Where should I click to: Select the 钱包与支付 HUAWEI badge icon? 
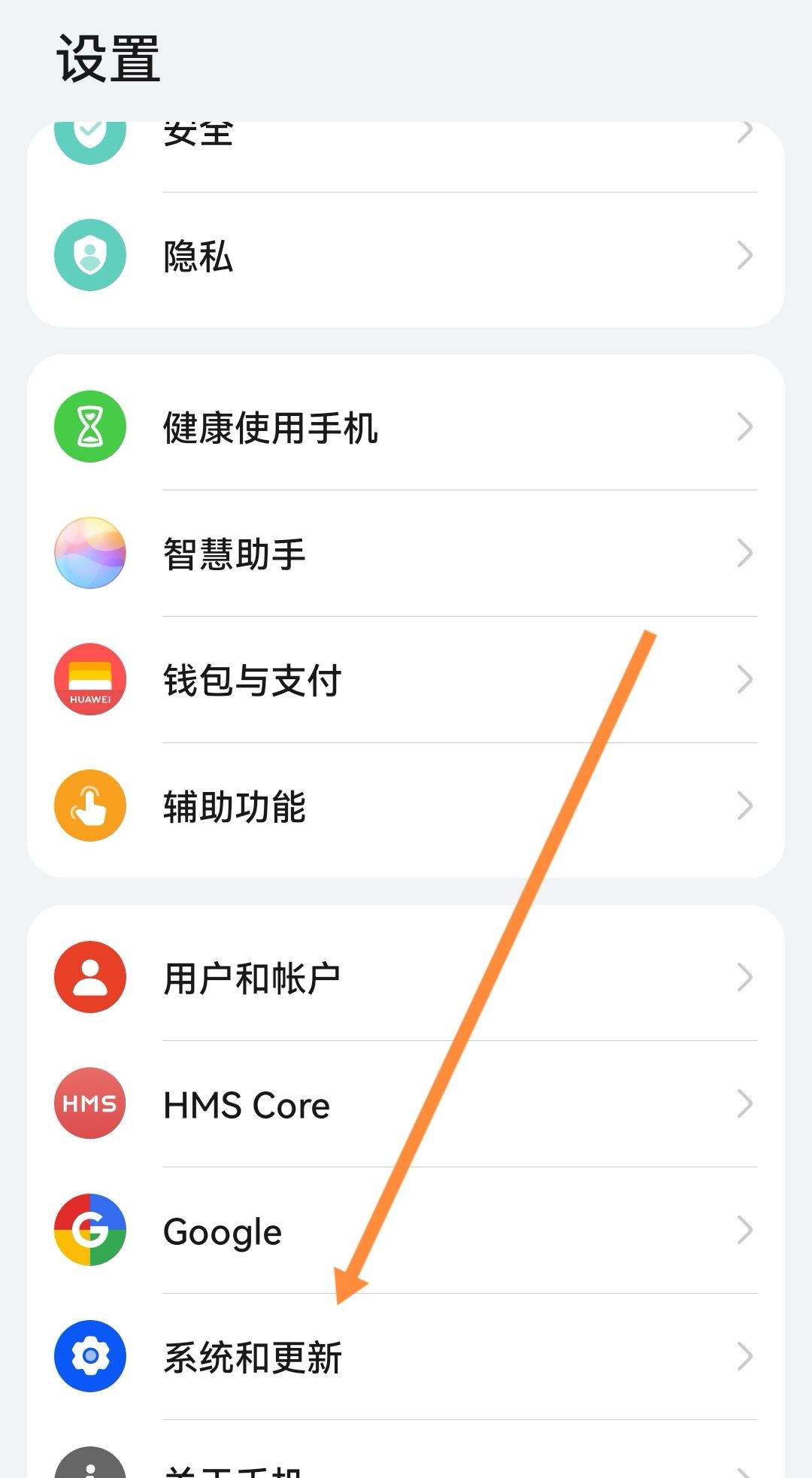tap(89, 679)
